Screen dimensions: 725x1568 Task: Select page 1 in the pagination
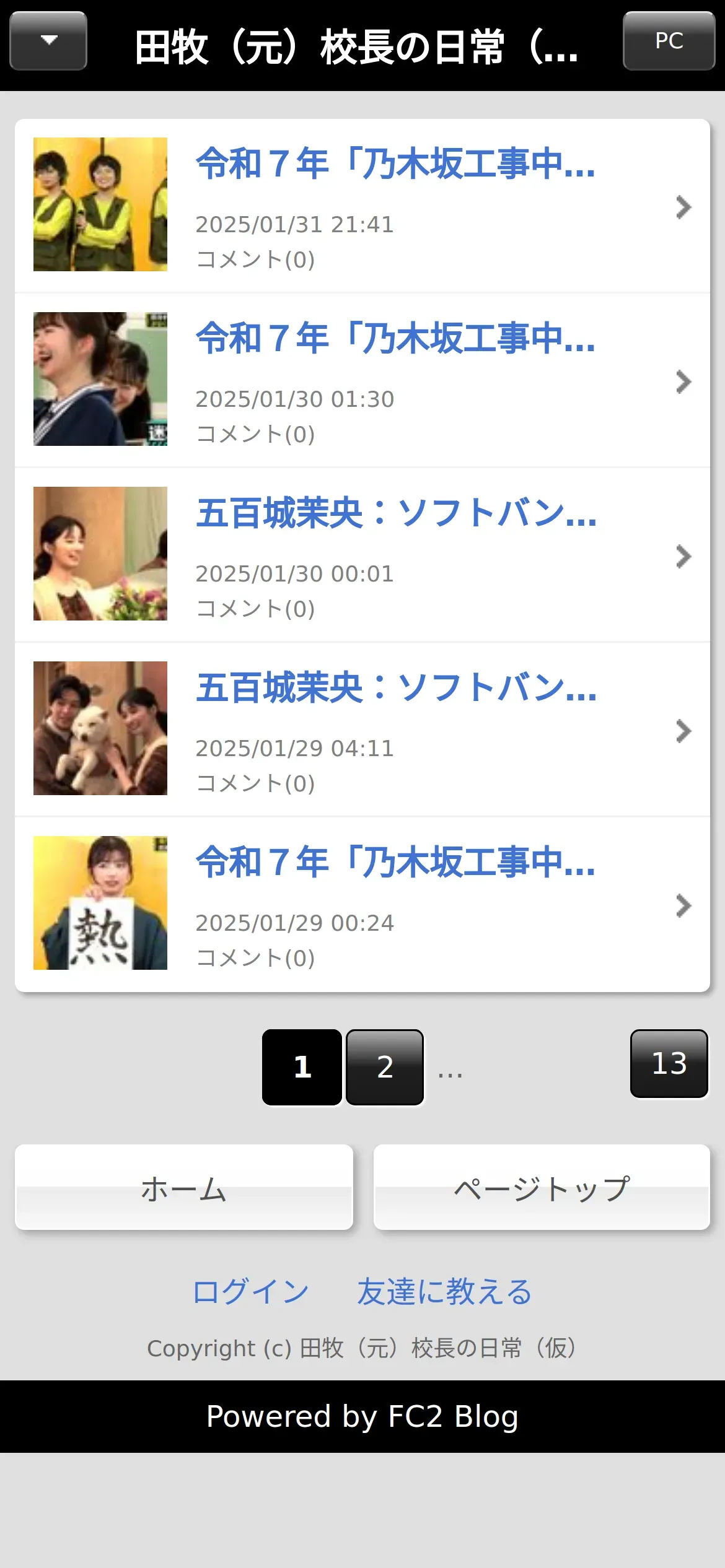(x=302, y=1067)
